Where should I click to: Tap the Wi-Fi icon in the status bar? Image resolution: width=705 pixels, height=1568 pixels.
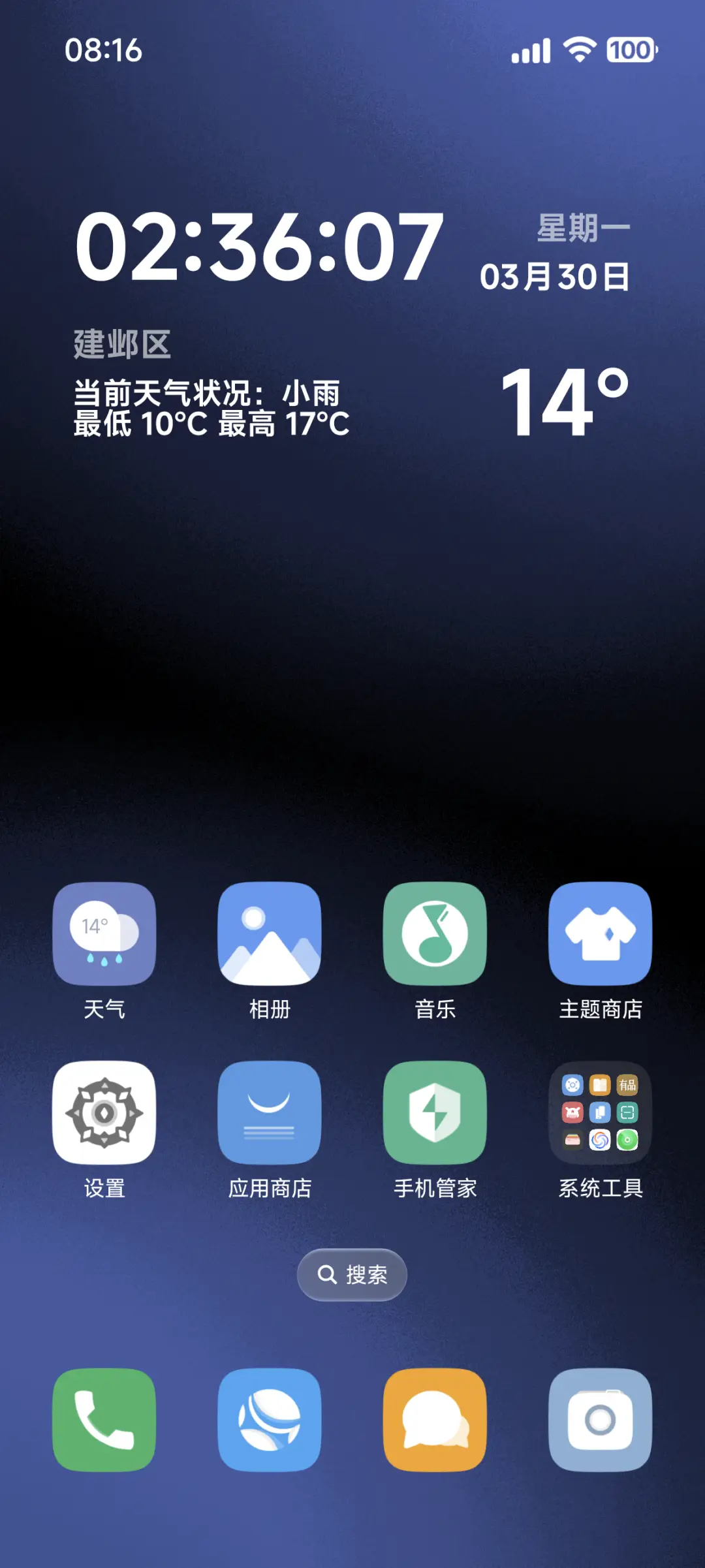click(578, 49)
